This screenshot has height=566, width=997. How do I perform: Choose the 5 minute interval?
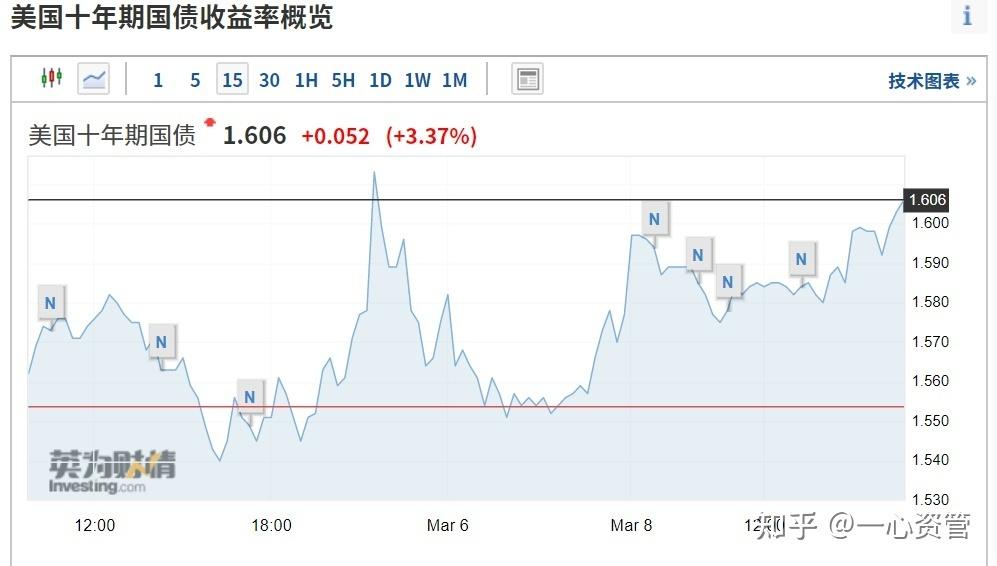195,80
